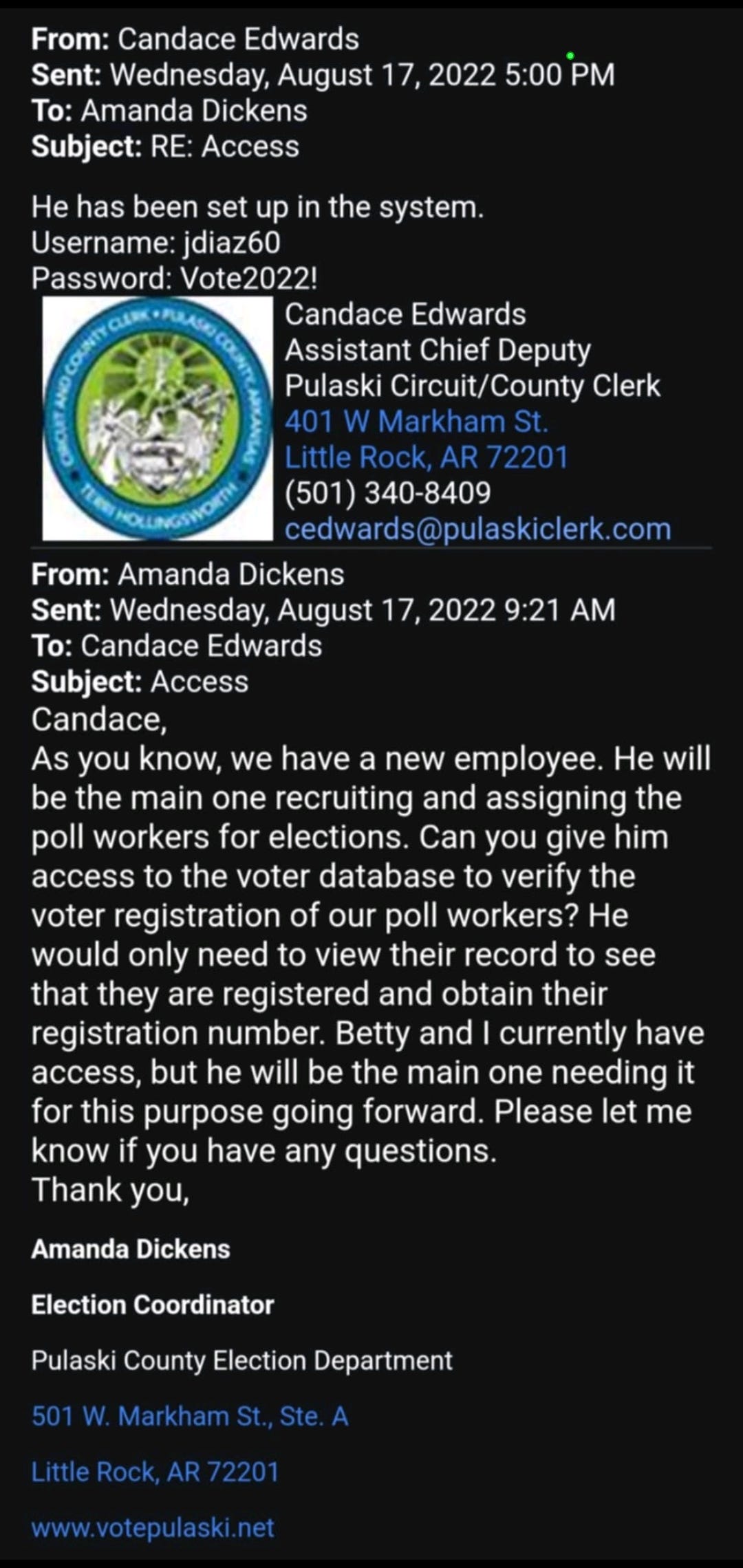Image resolution: width=743 pixels, height=1568 pixels.
Task: Open Little Rock, AR 72201 link above www.votepulaski.net
Action: click(x=155, y=1472)
